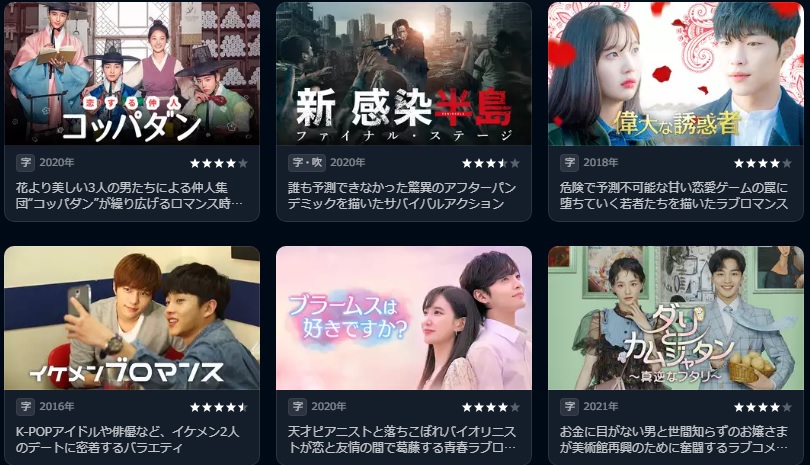The image size is (810, 465).
Task: Select the 偉大な誘惑者 drama card
Action: click(x=676, y=75)
